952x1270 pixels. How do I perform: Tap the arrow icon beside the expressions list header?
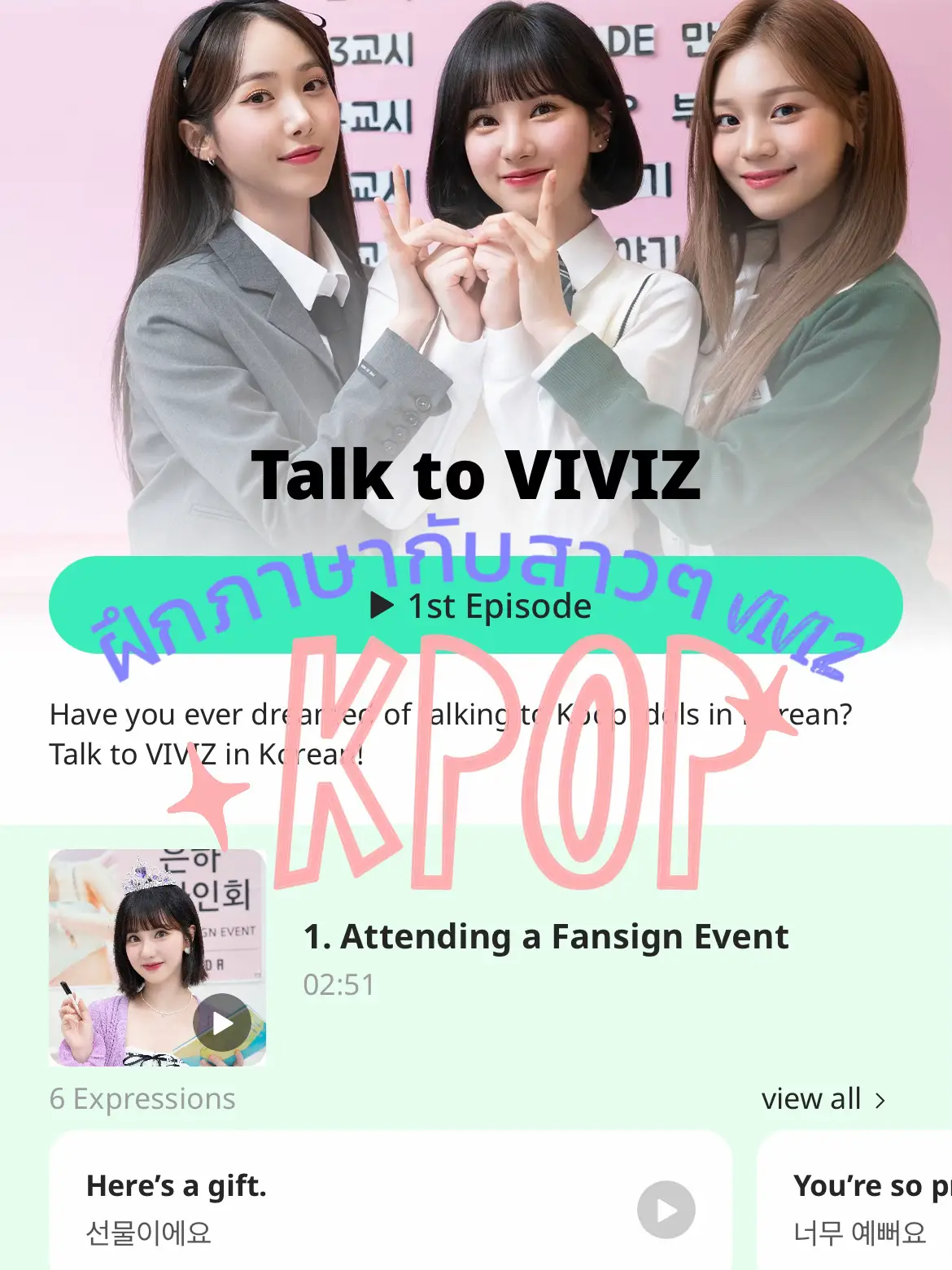click(x=880, y=1098)
